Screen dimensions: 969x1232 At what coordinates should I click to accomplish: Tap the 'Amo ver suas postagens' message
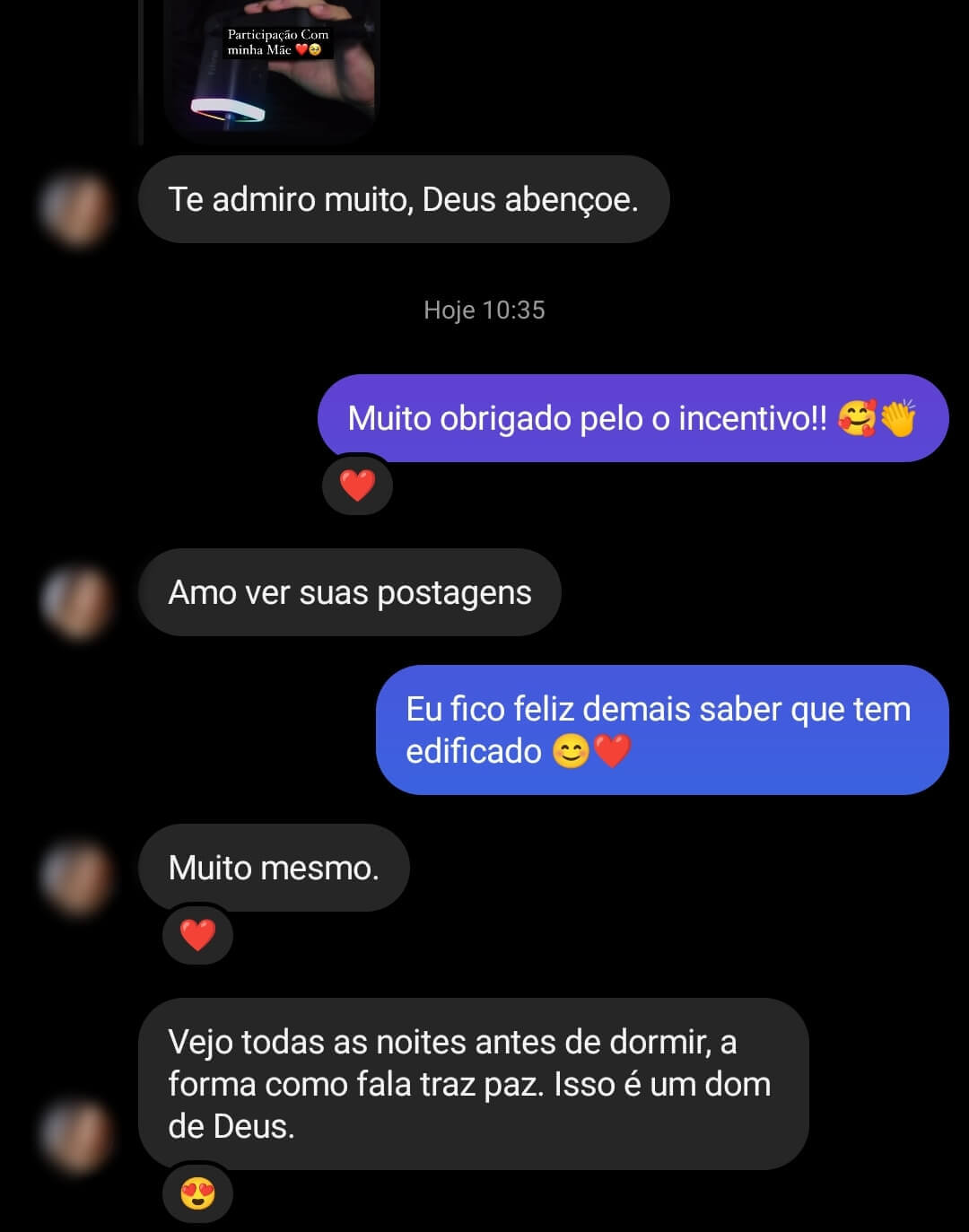pos(348,592)
